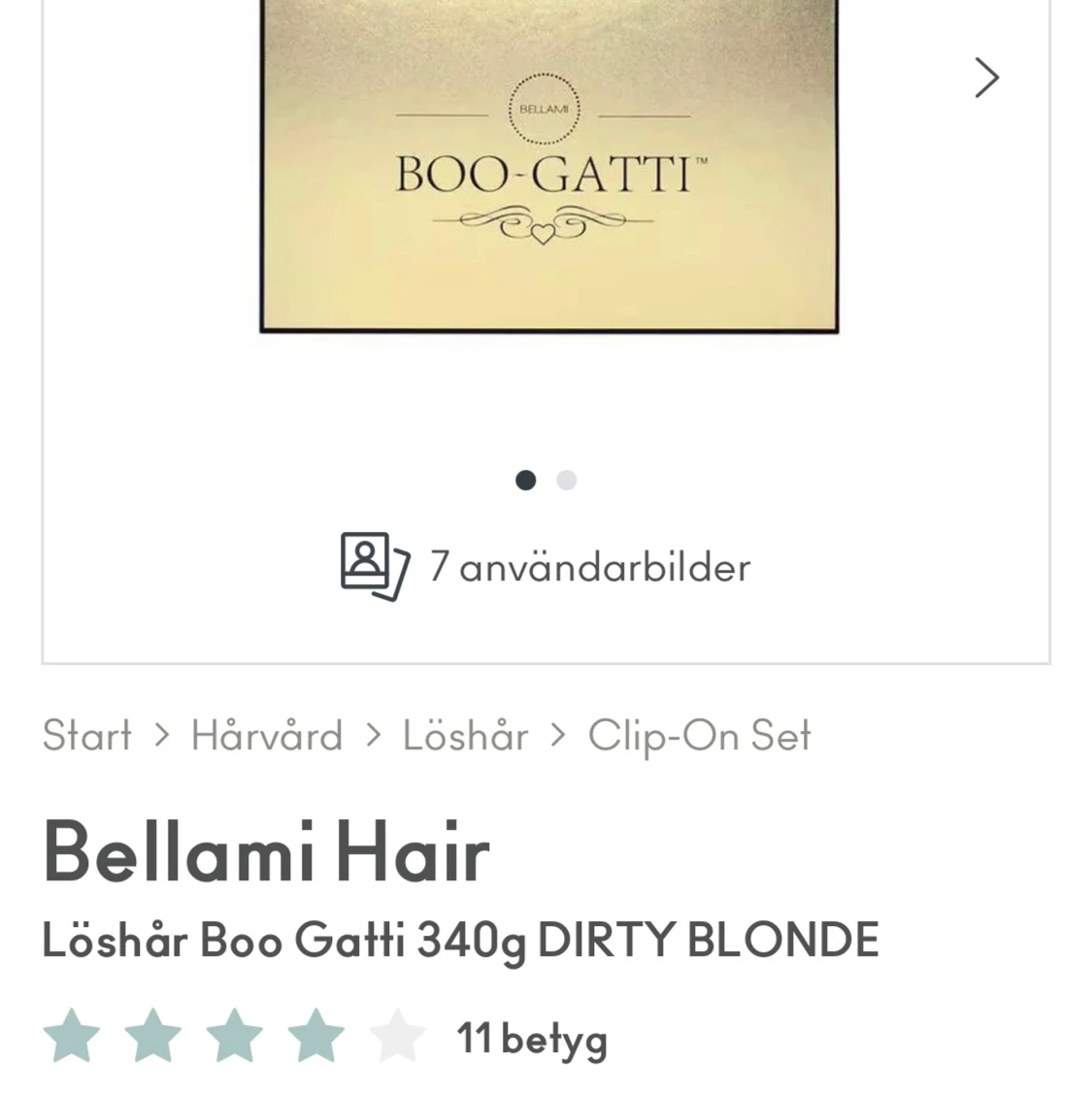Go to the Start breadcrumb

(86, 736)
